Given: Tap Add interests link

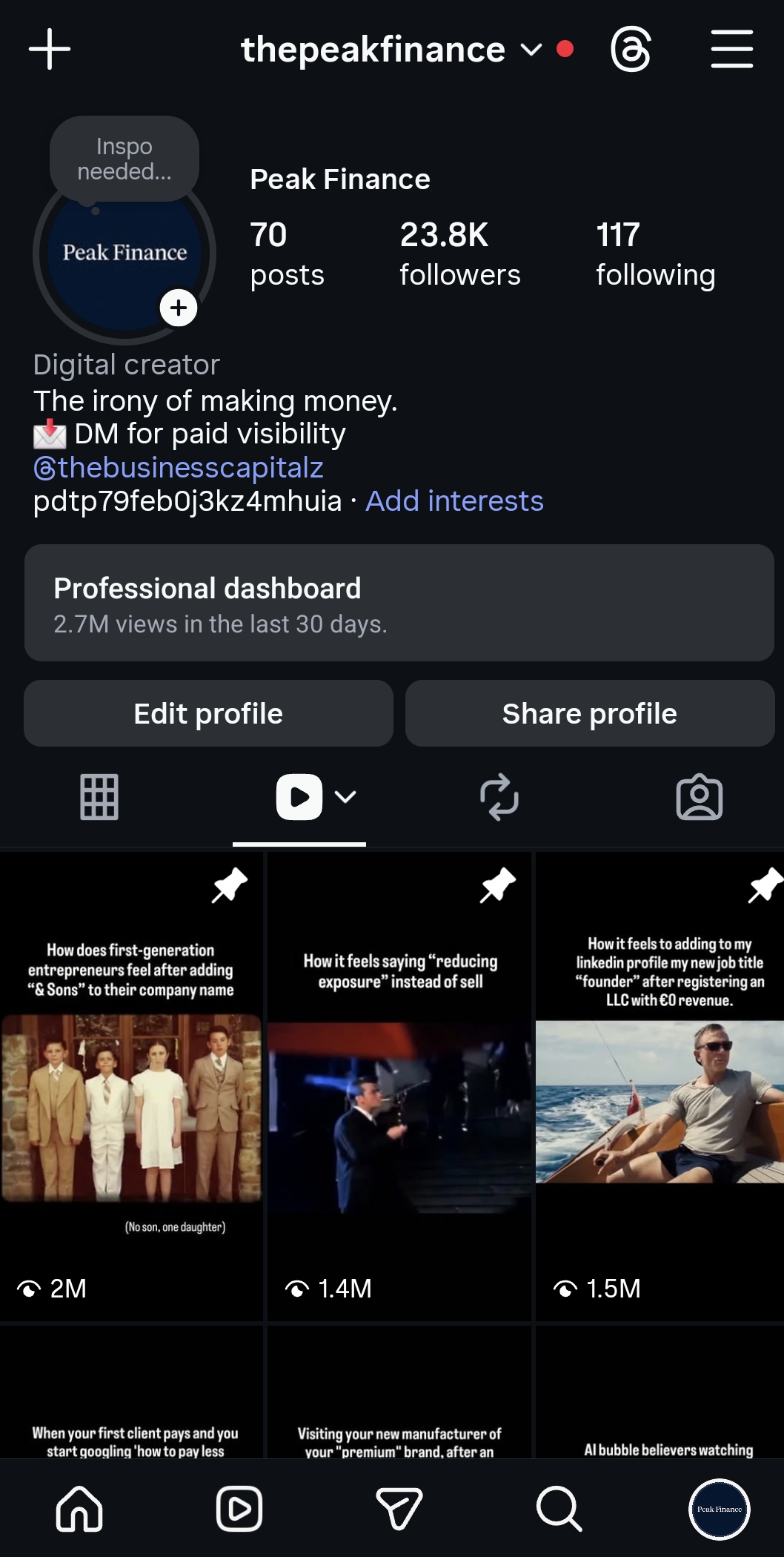Looking at the screenshot, I should (x=454, y=501).
